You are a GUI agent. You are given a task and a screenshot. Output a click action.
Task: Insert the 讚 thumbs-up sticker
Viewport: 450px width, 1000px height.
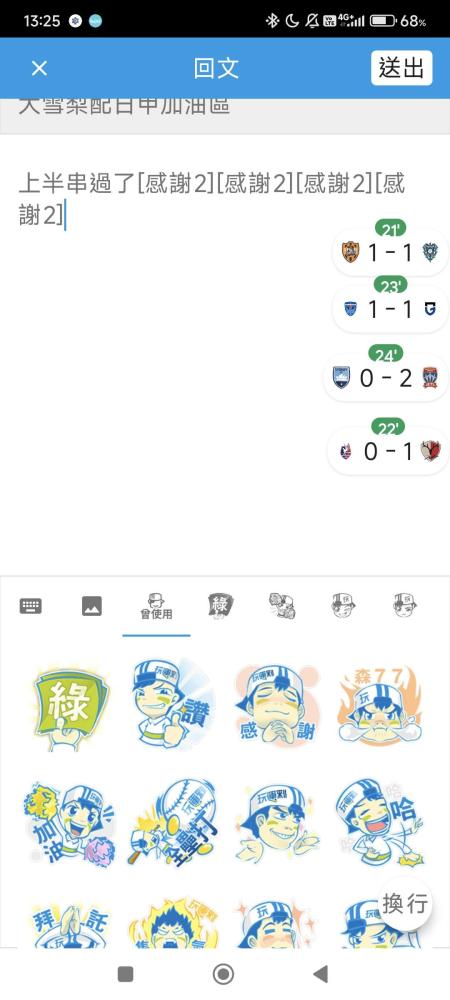pyautogui.click(x=173, y=704)
